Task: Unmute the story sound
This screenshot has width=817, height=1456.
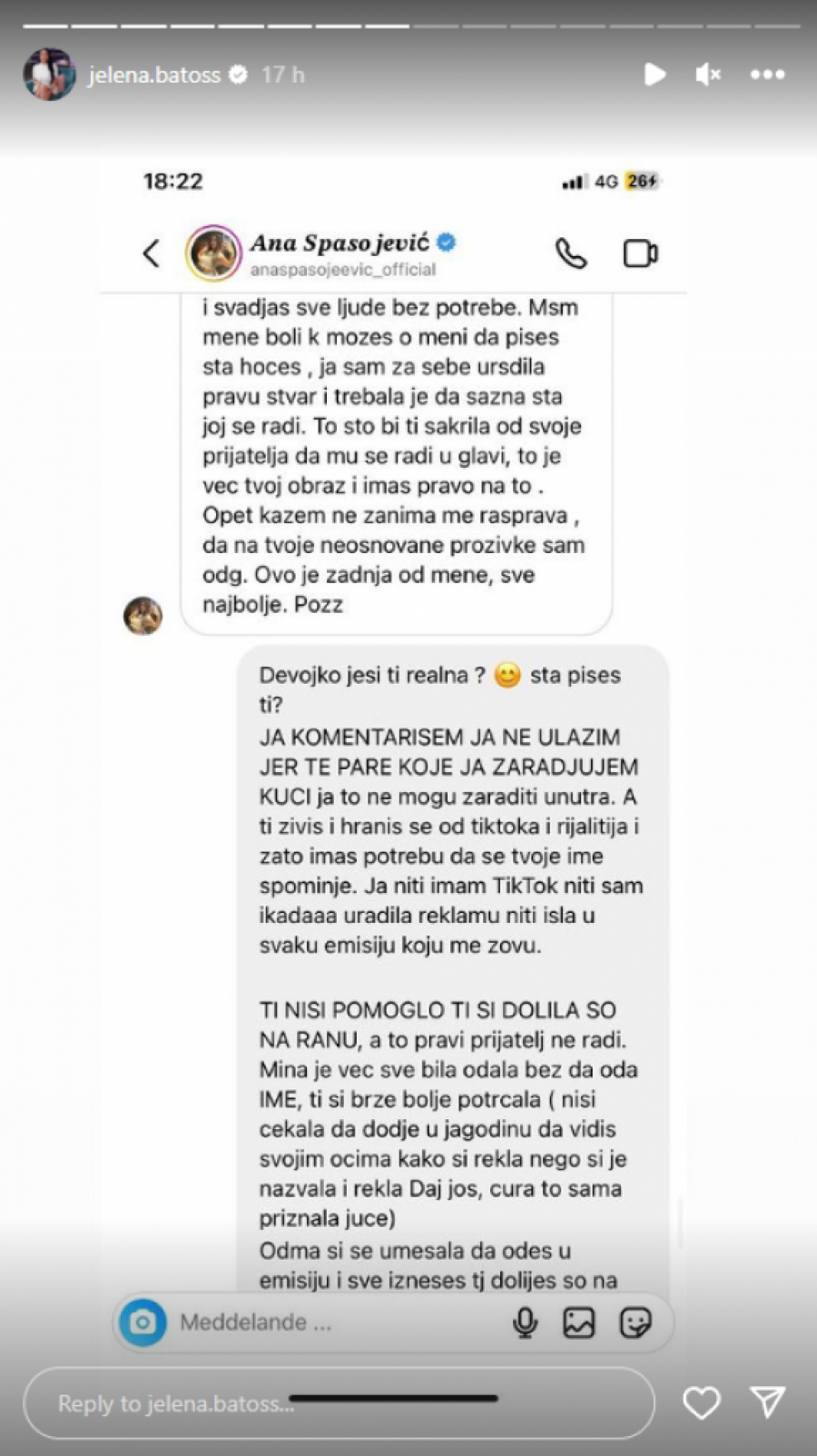Action: 708,74
